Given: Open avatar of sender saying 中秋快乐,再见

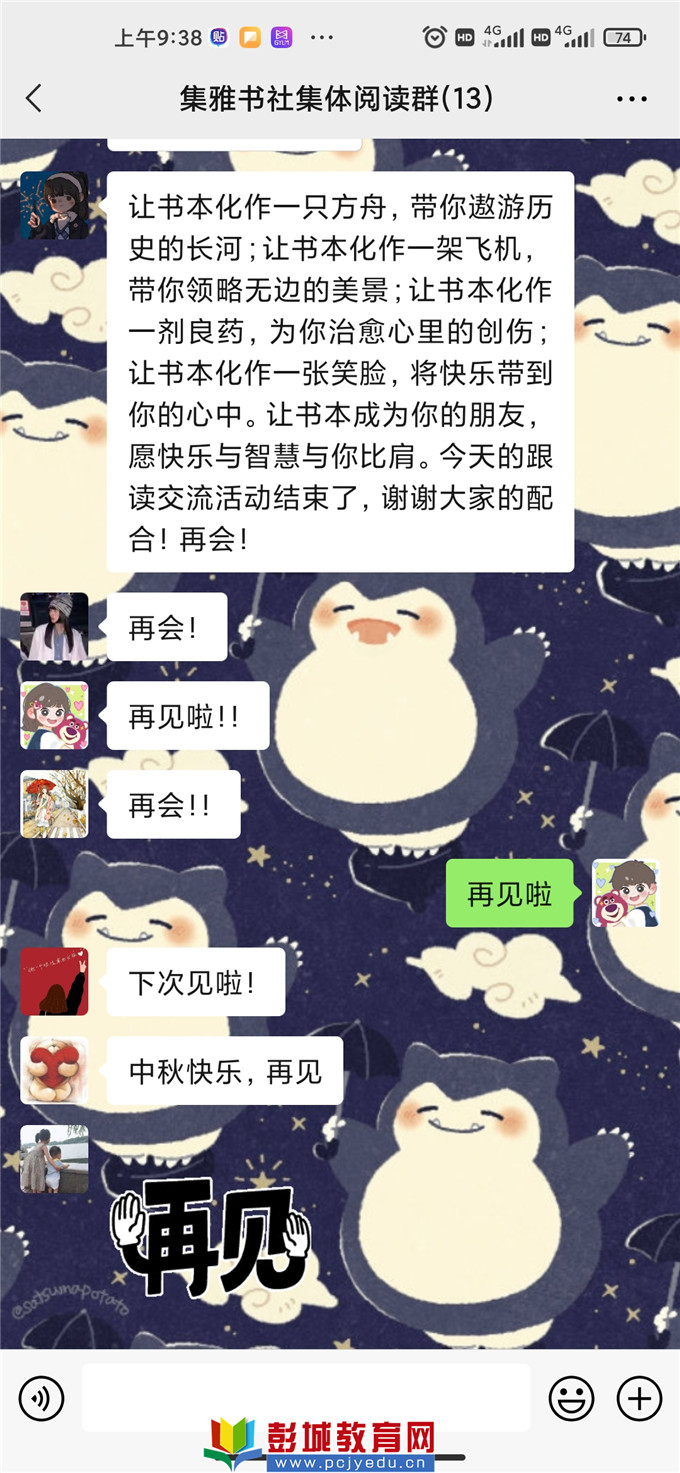Looking at the screenshot, I should [x=54, y=1071].
